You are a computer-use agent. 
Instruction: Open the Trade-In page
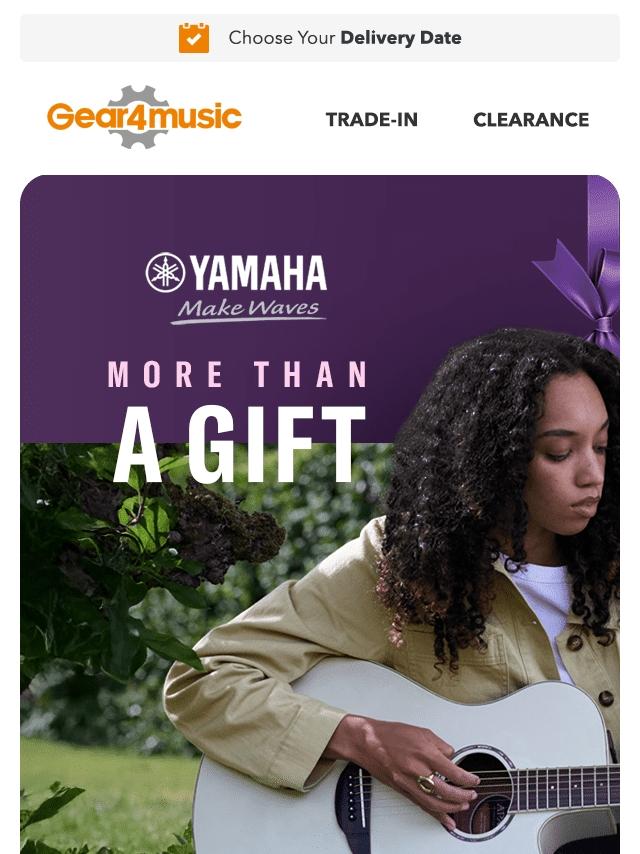click(371, 120)
